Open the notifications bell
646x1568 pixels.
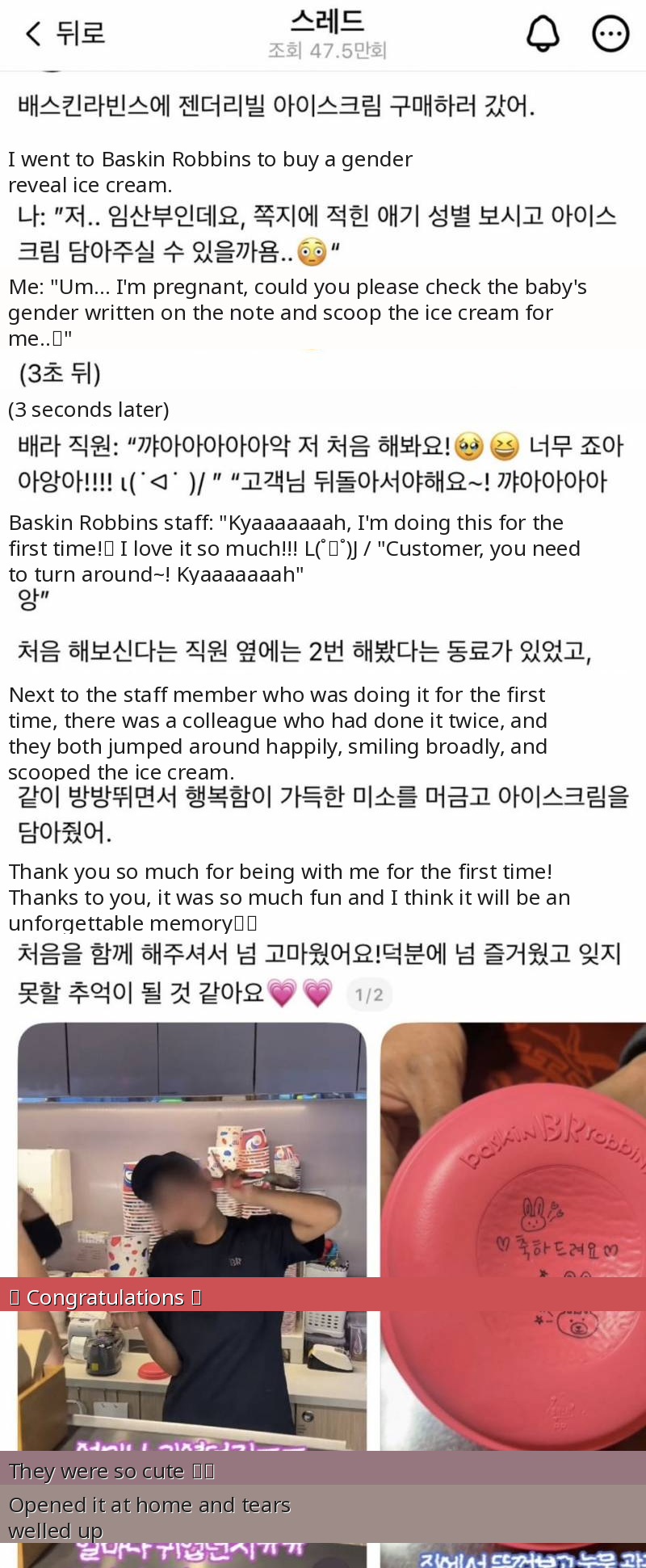[x=543, y=33]
